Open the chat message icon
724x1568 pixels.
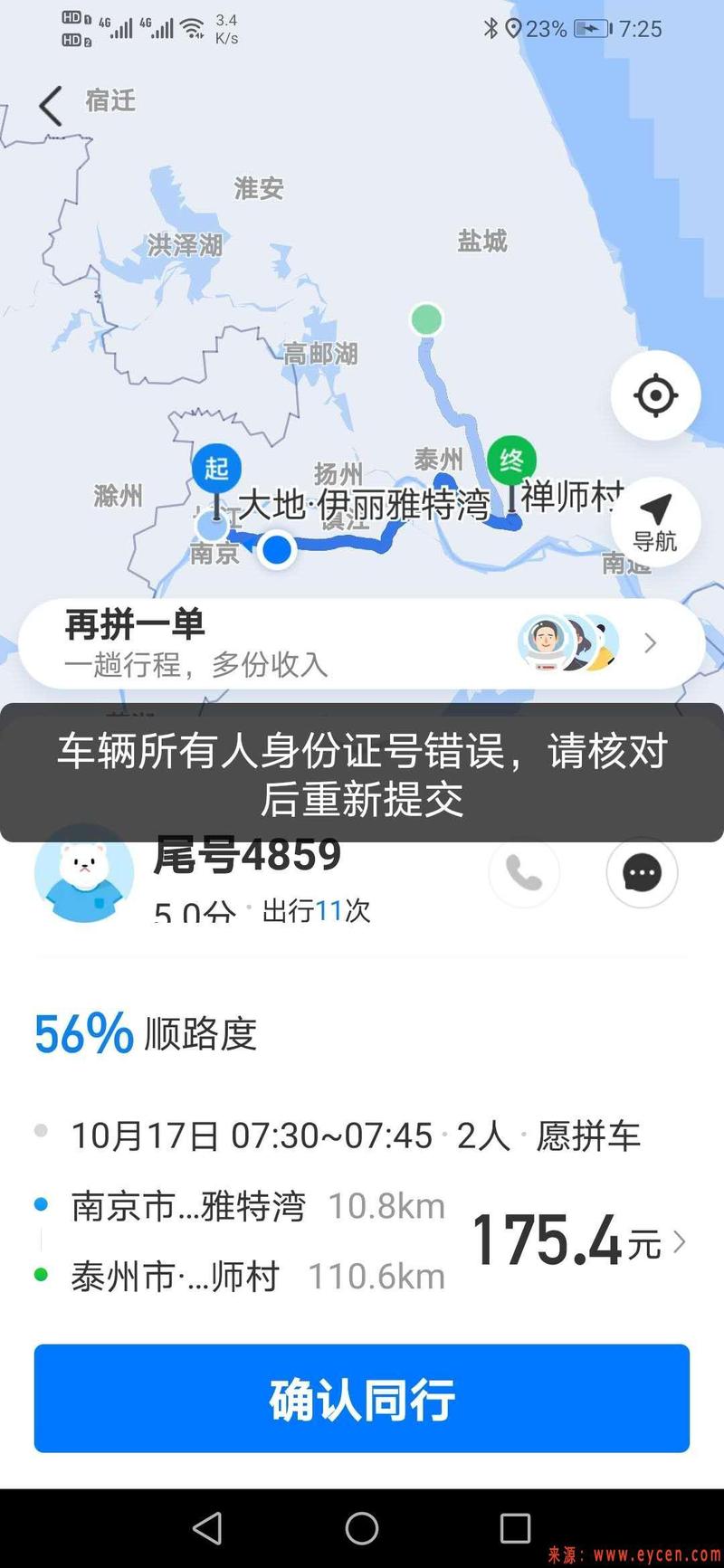642,872
